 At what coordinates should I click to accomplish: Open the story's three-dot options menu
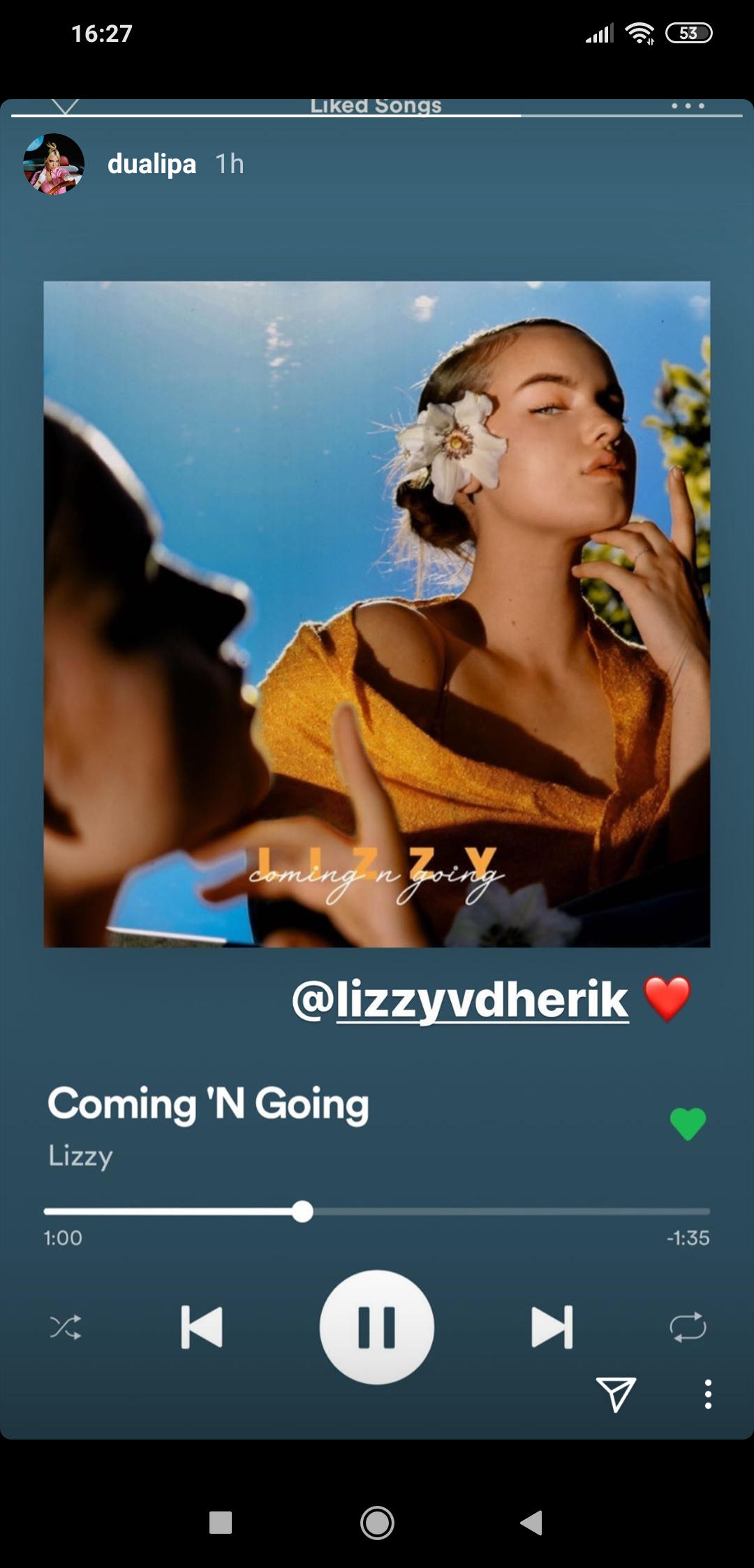tap(708, 1394)
